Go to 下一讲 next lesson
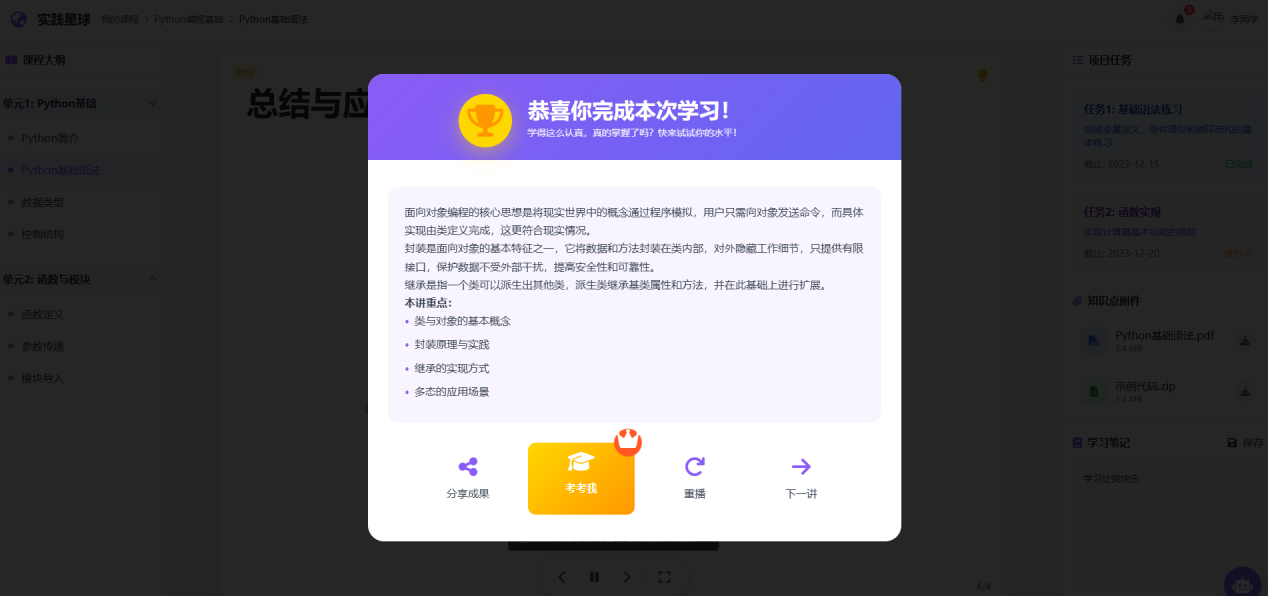Image resolution: width=1268 pixels, height=596 pixels. pyautogui.click(x=801, y=478)
